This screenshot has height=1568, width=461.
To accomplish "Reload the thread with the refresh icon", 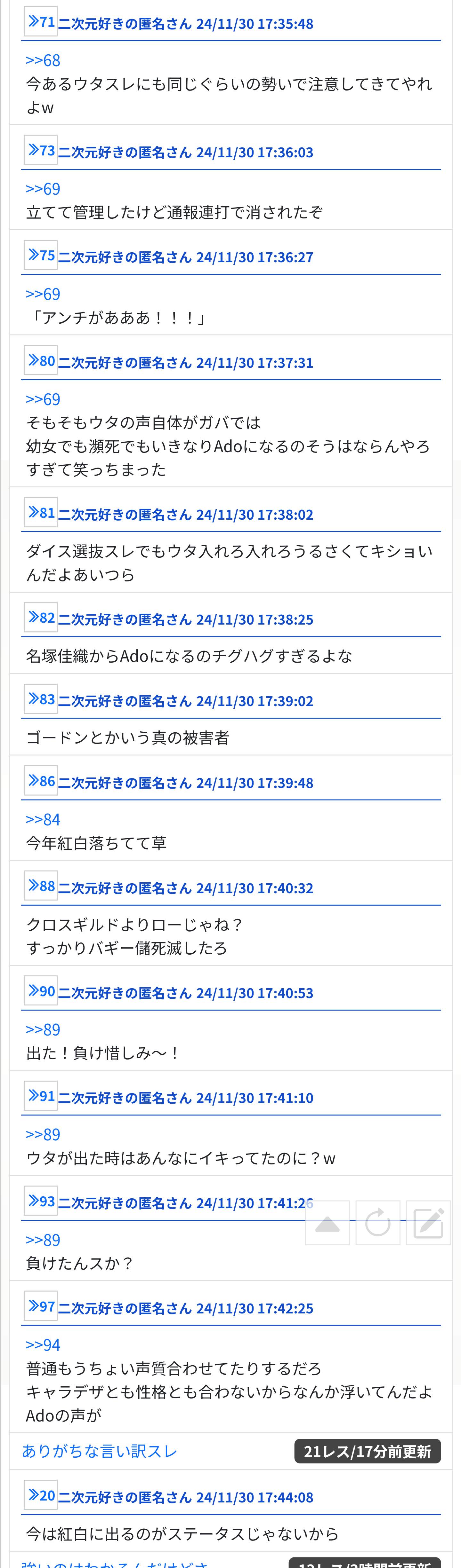I will point(377,1222).
